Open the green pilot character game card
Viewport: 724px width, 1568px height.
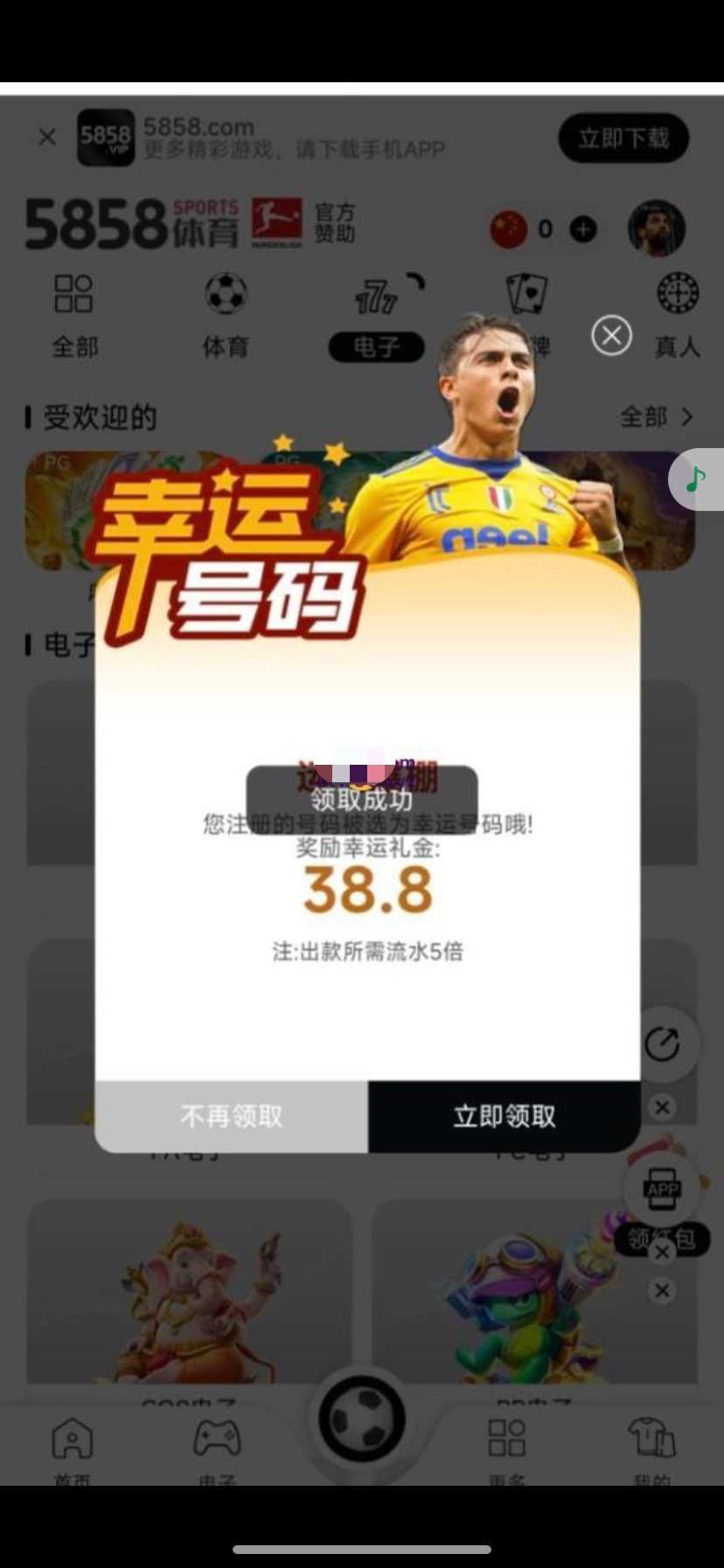(x=533, y=1295)
